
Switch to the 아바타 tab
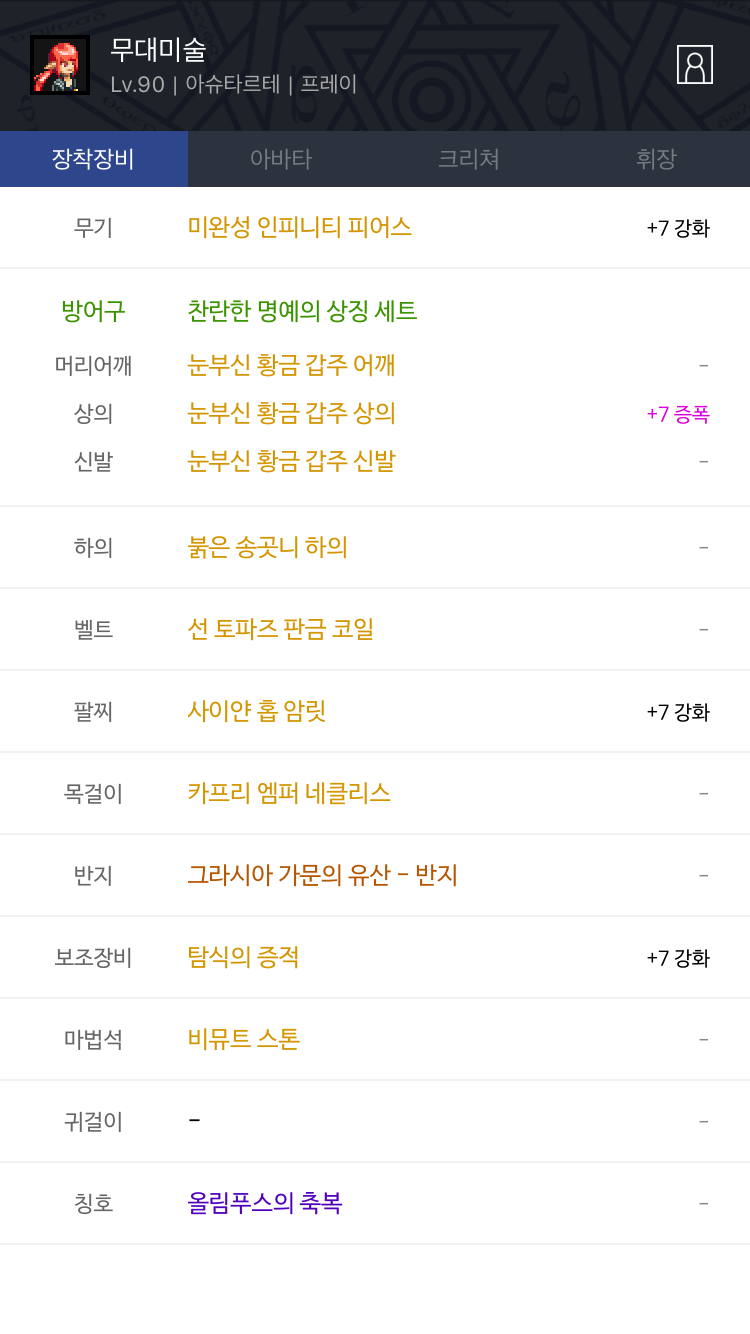tap(281, 159)
